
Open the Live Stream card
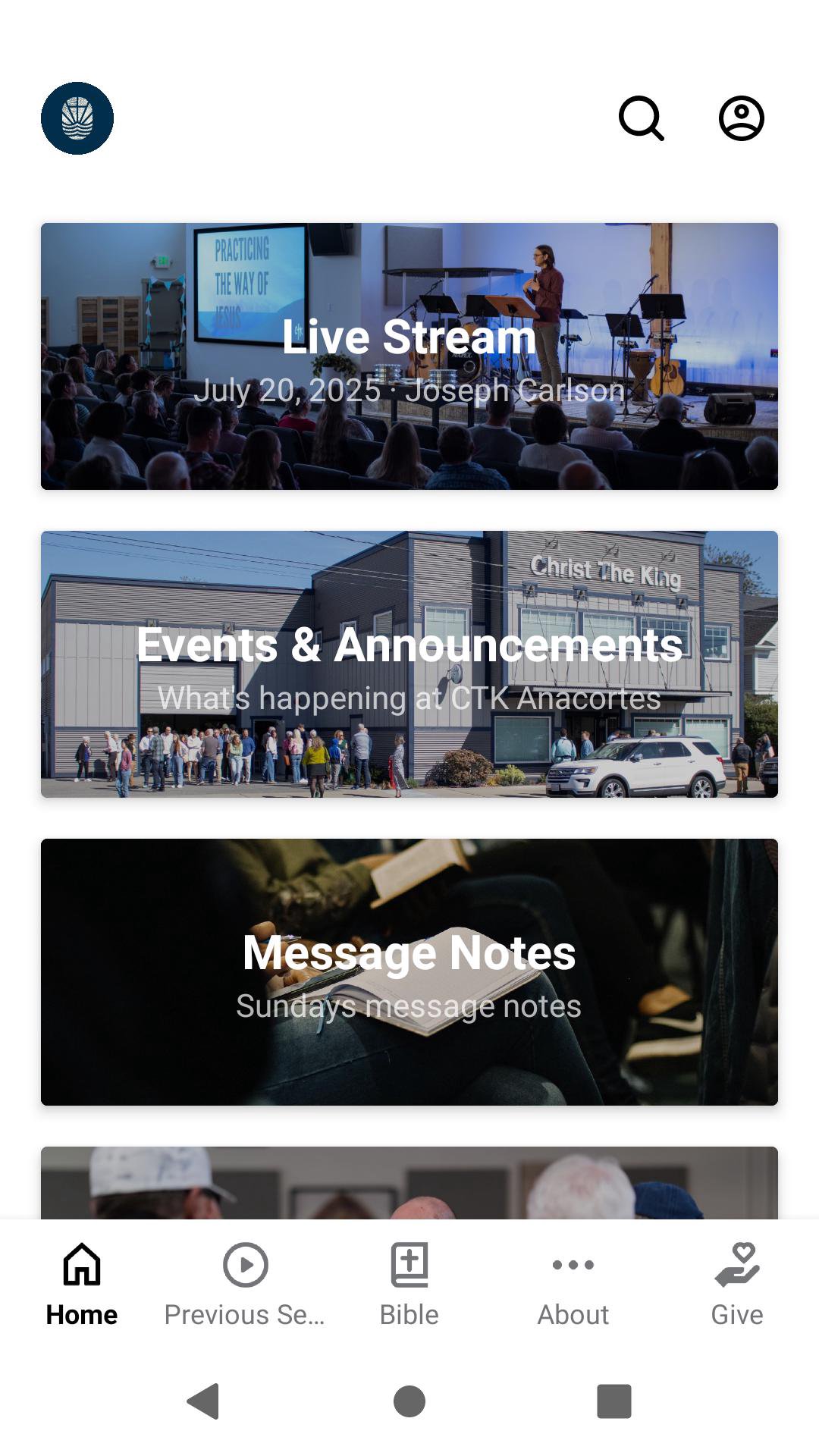point(409,356)
